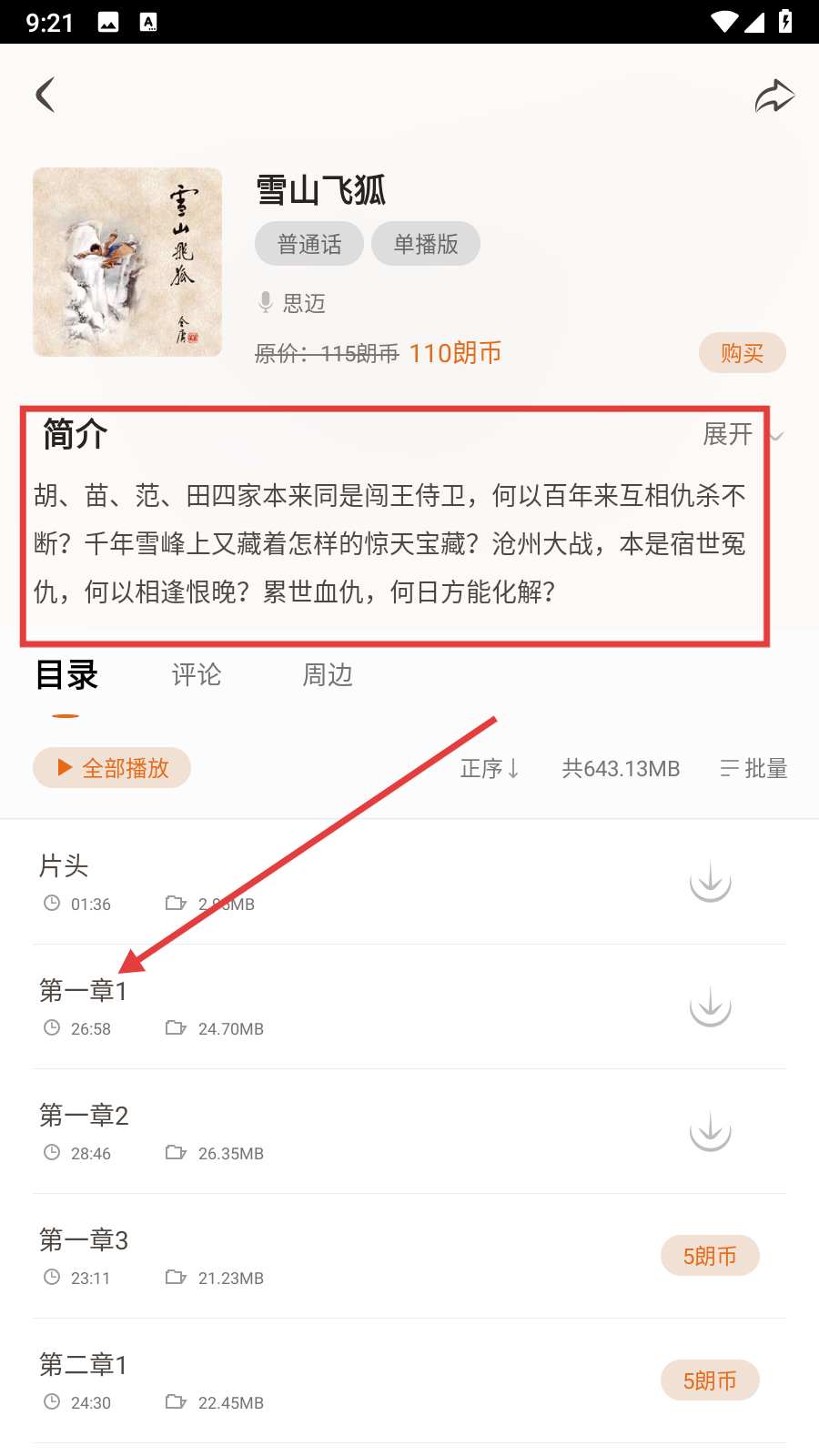Switch to the 周边 tab
The image size is (819, 1456).
pyautogui.click(x=328, y=675)
